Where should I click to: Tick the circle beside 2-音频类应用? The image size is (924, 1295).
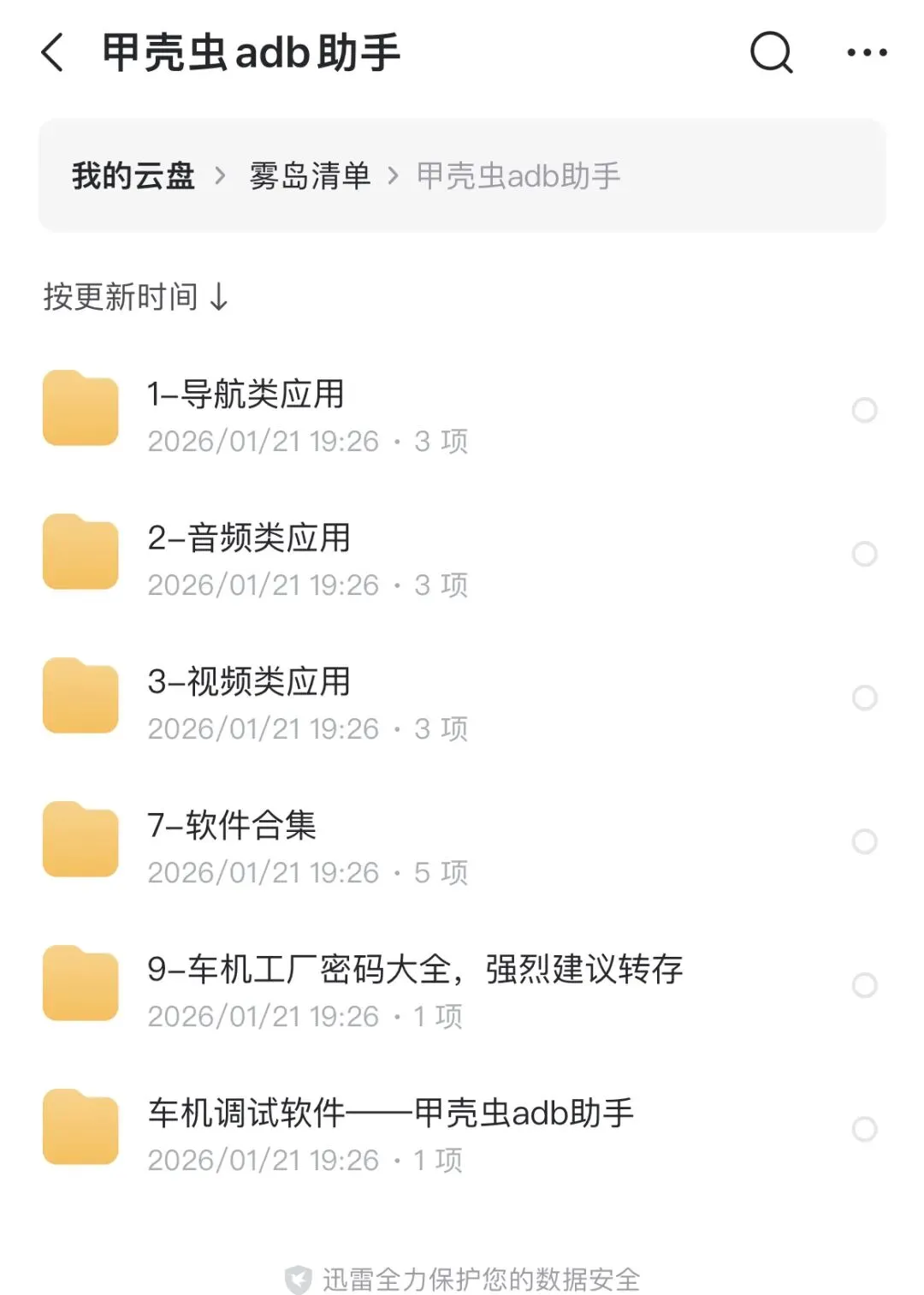tap(865, 554)
